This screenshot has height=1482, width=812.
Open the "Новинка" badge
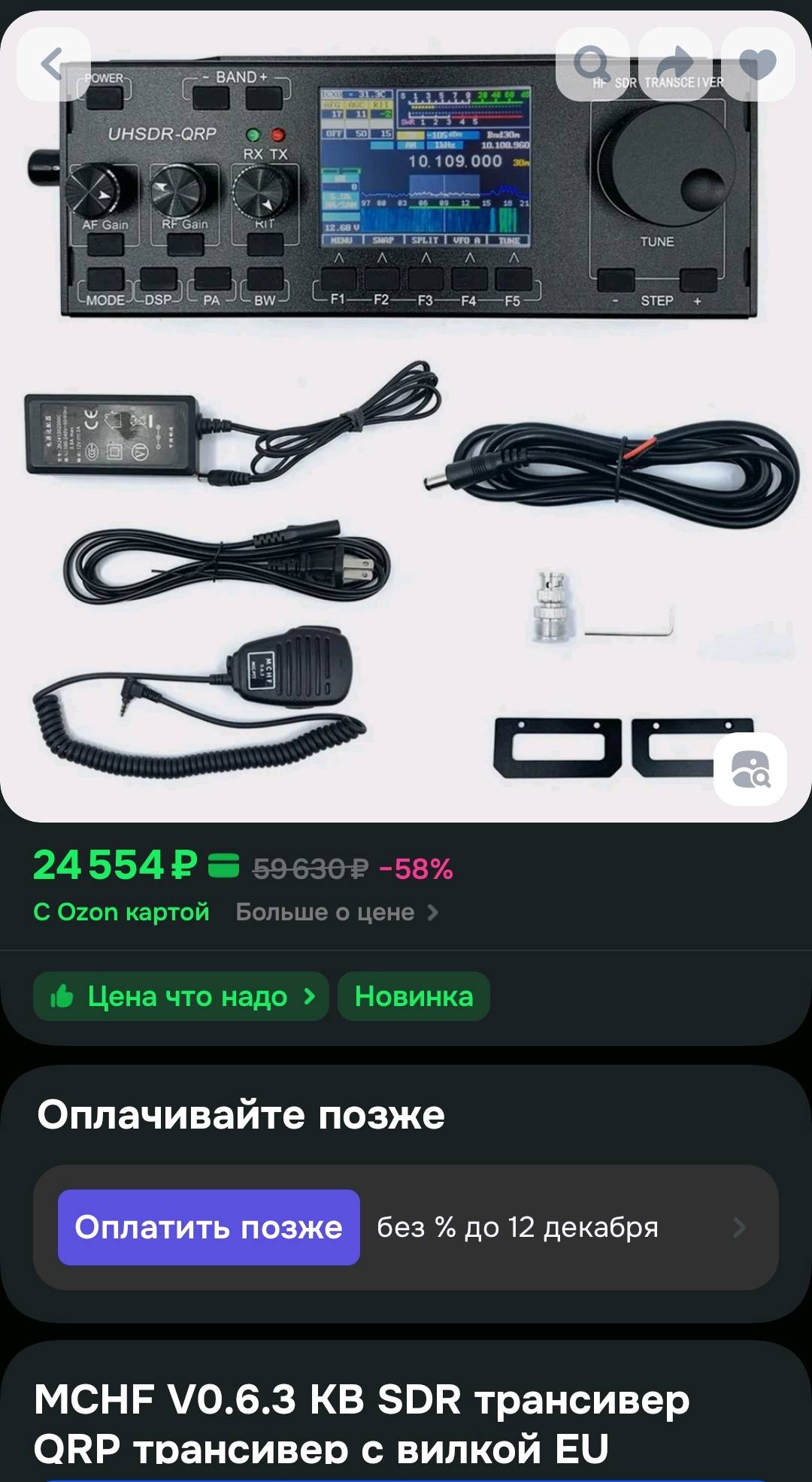[414, 996]
